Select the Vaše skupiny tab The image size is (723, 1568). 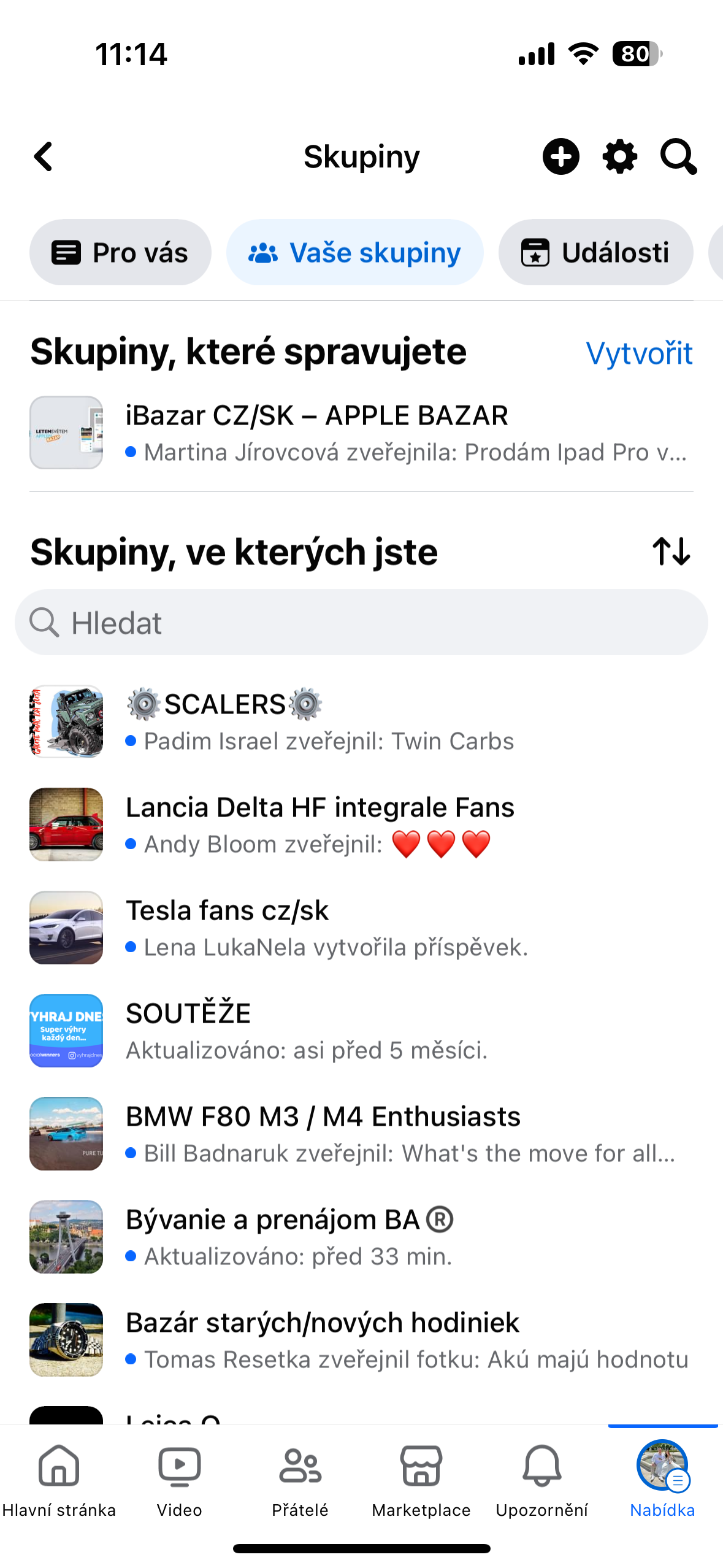(355, 252)
